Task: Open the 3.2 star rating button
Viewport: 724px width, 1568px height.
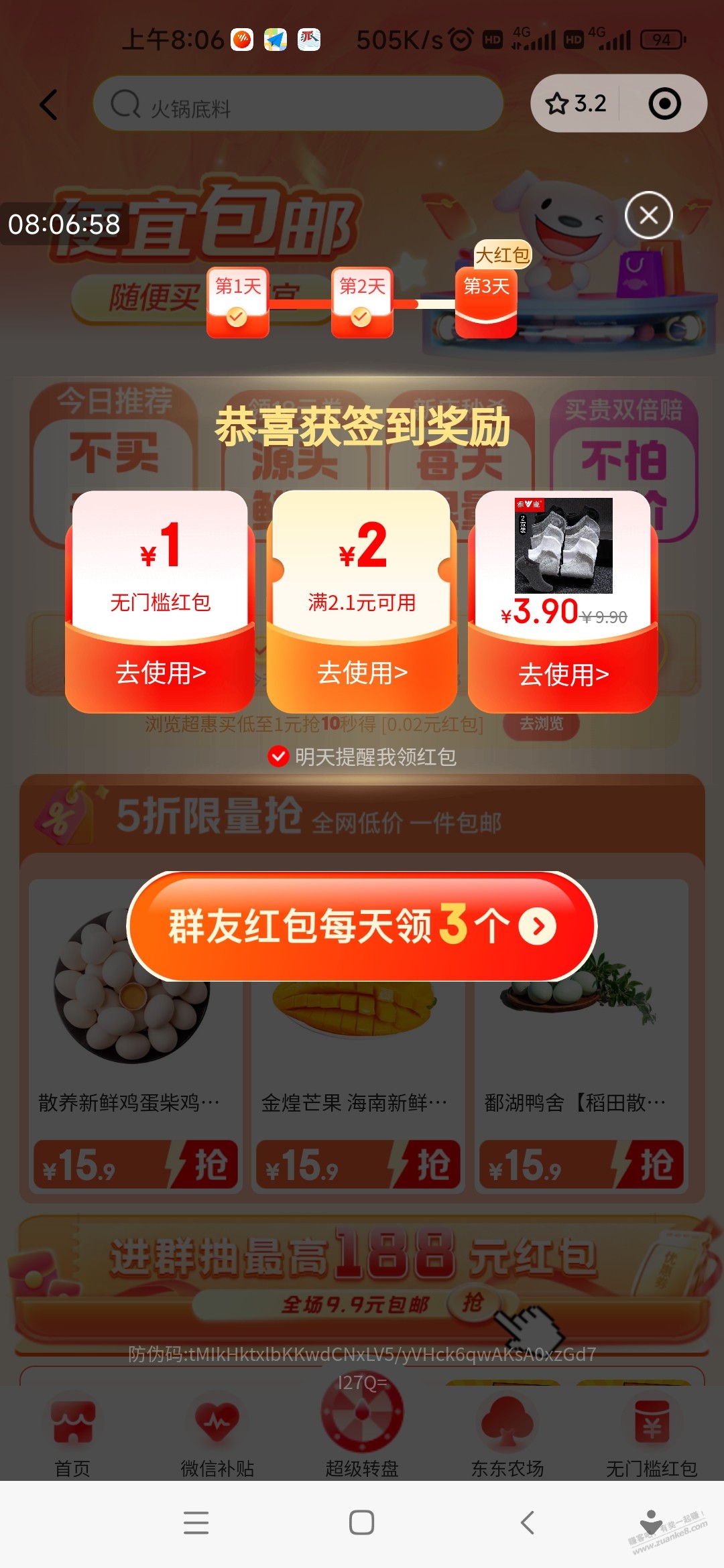Action: click(x=577, y=104)
